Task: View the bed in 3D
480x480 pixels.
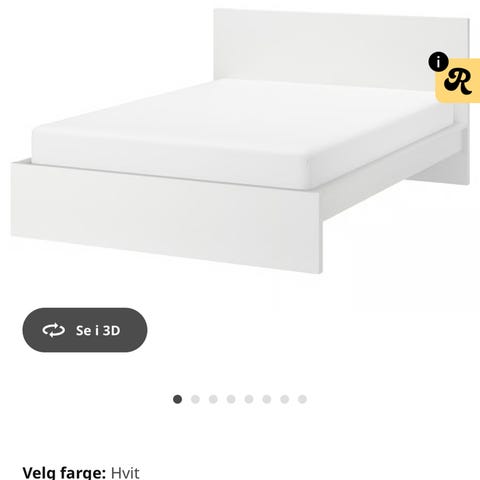Action: 85,330
